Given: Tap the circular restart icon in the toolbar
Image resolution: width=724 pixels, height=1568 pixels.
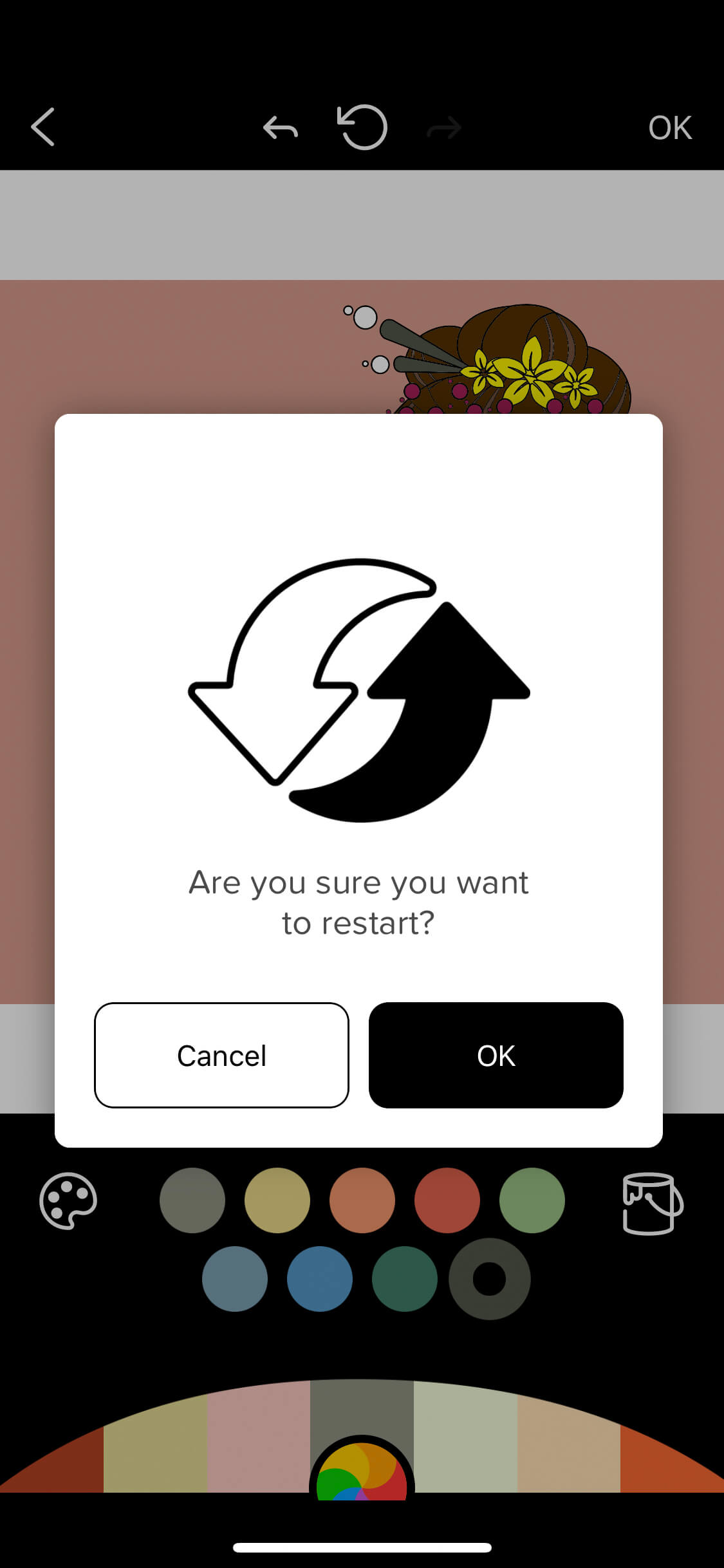Looking at the screenshot, I should coord(362,127).
